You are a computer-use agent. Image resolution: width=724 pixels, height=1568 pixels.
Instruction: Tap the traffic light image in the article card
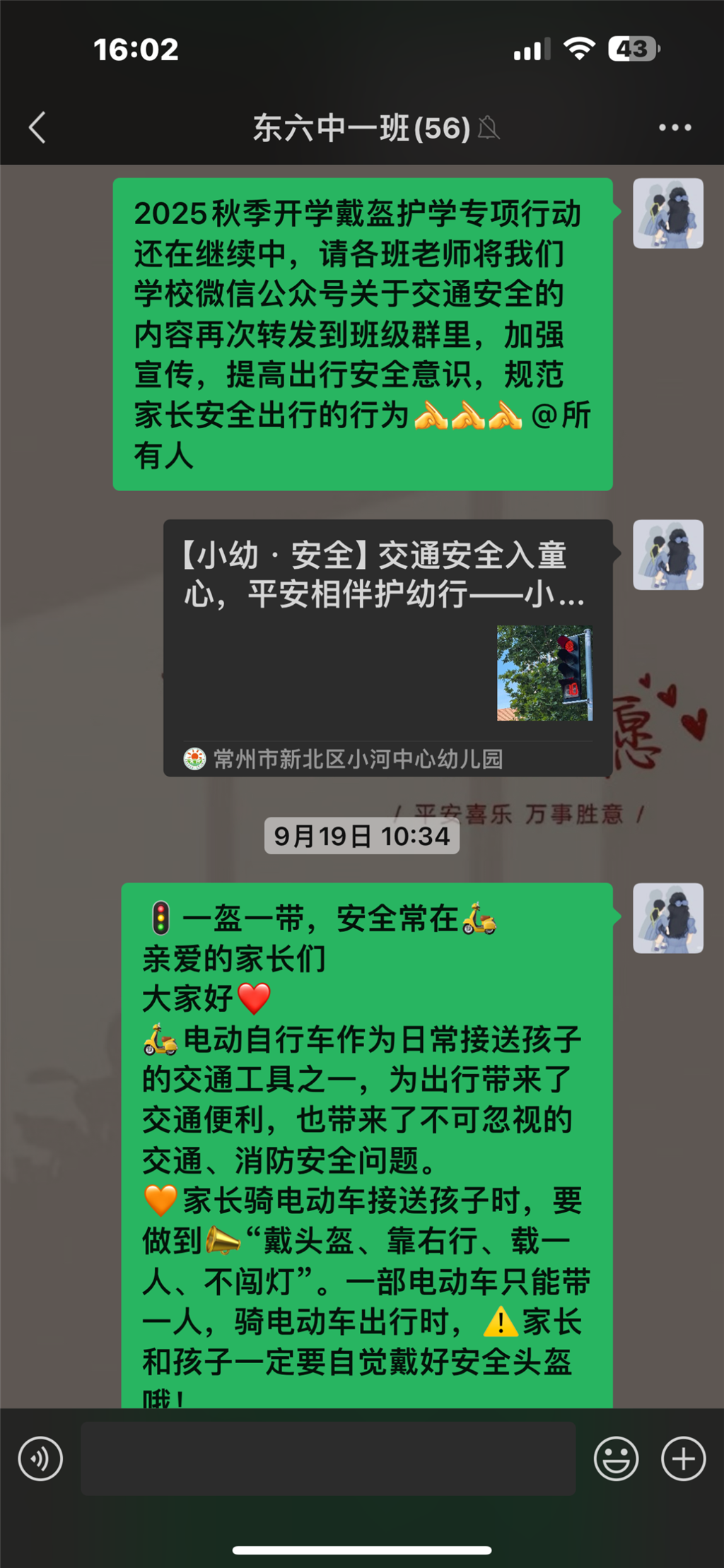click(x=544, y=671)
